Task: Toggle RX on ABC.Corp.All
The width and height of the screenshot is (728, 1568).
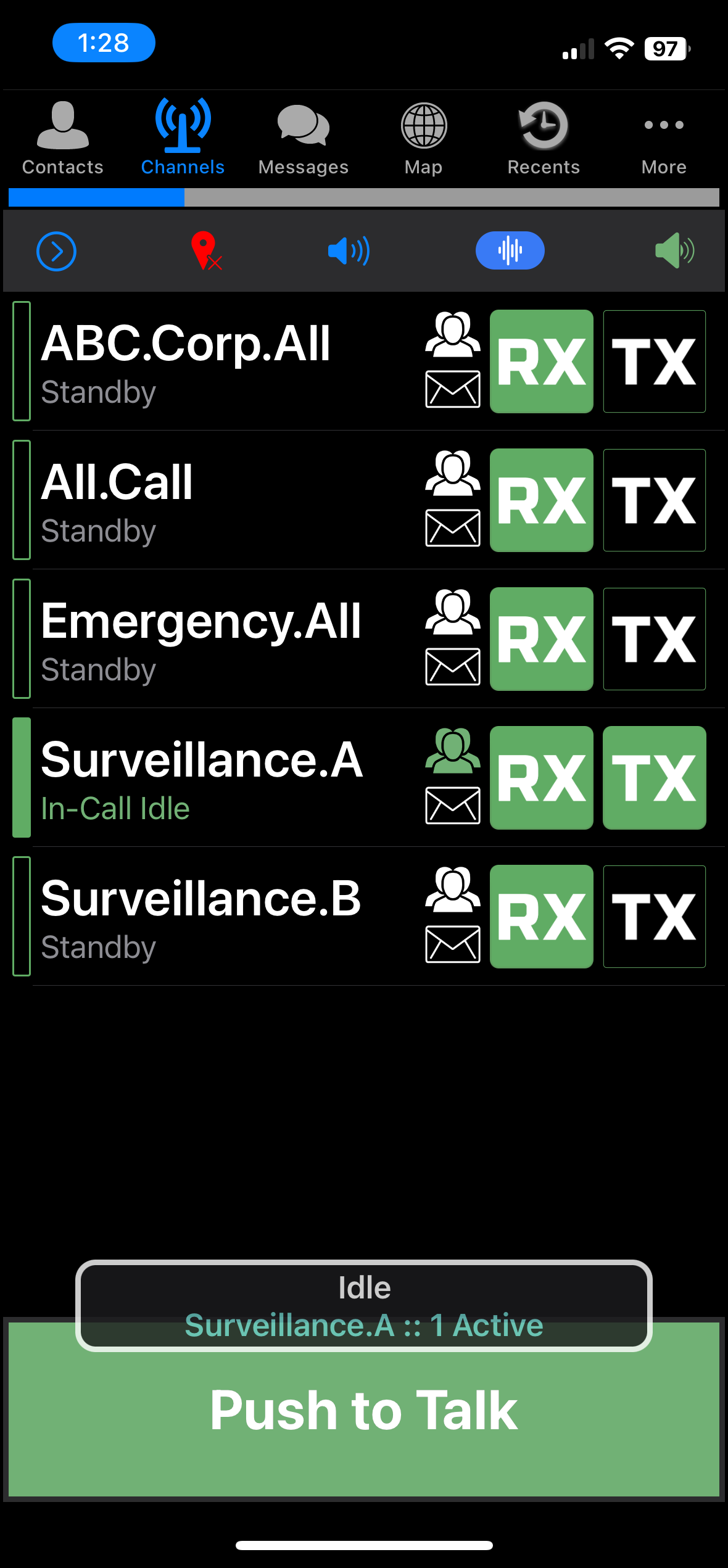Action: [541, 361]
